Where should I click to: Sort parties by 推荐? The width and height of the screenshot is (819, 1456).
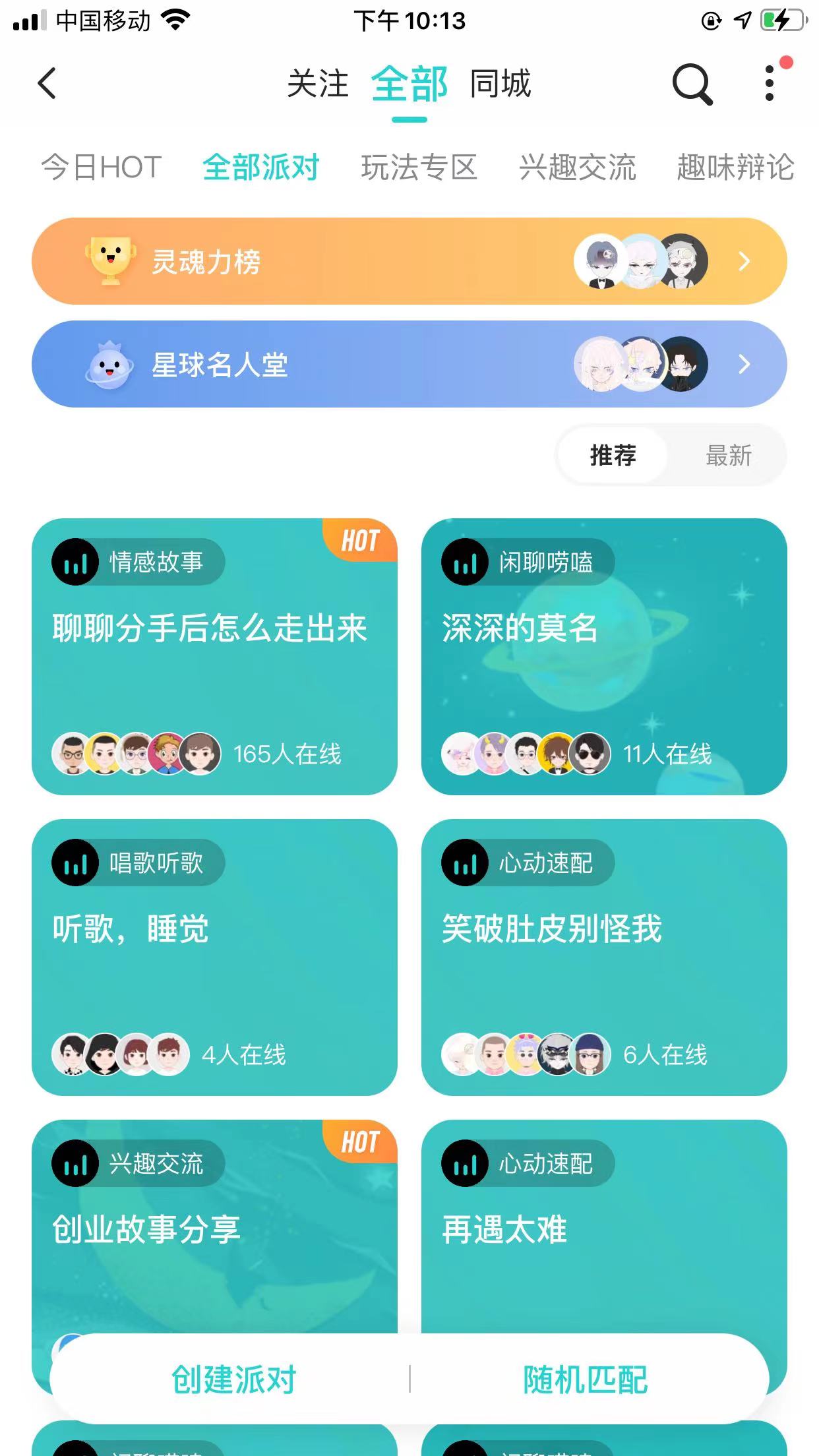click(613, 456)
